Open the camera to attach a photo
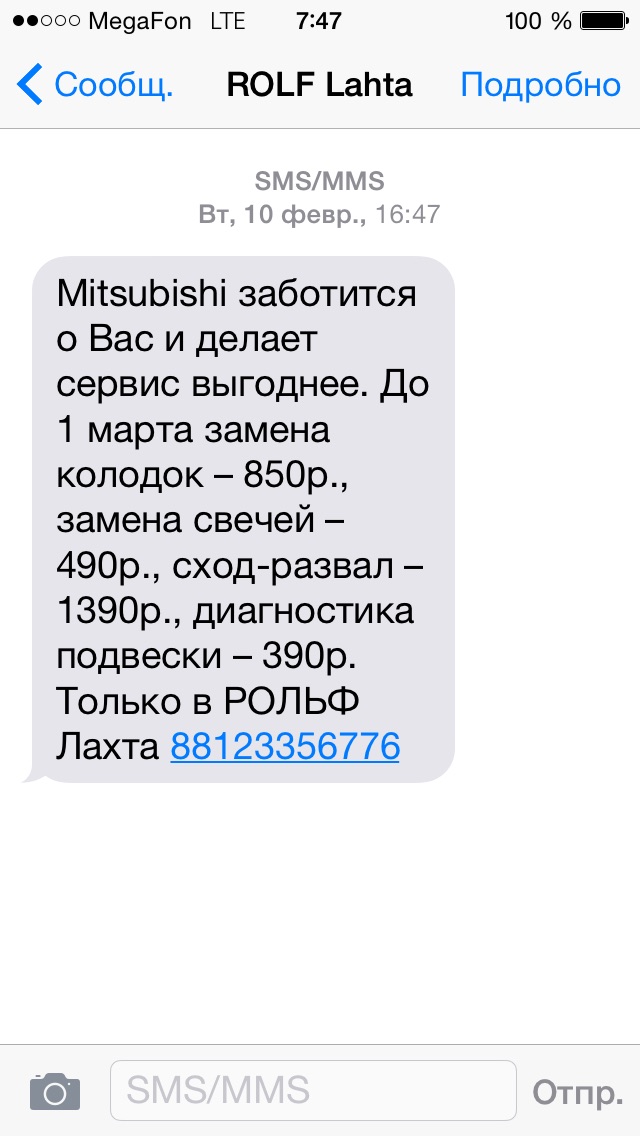 55,1090
